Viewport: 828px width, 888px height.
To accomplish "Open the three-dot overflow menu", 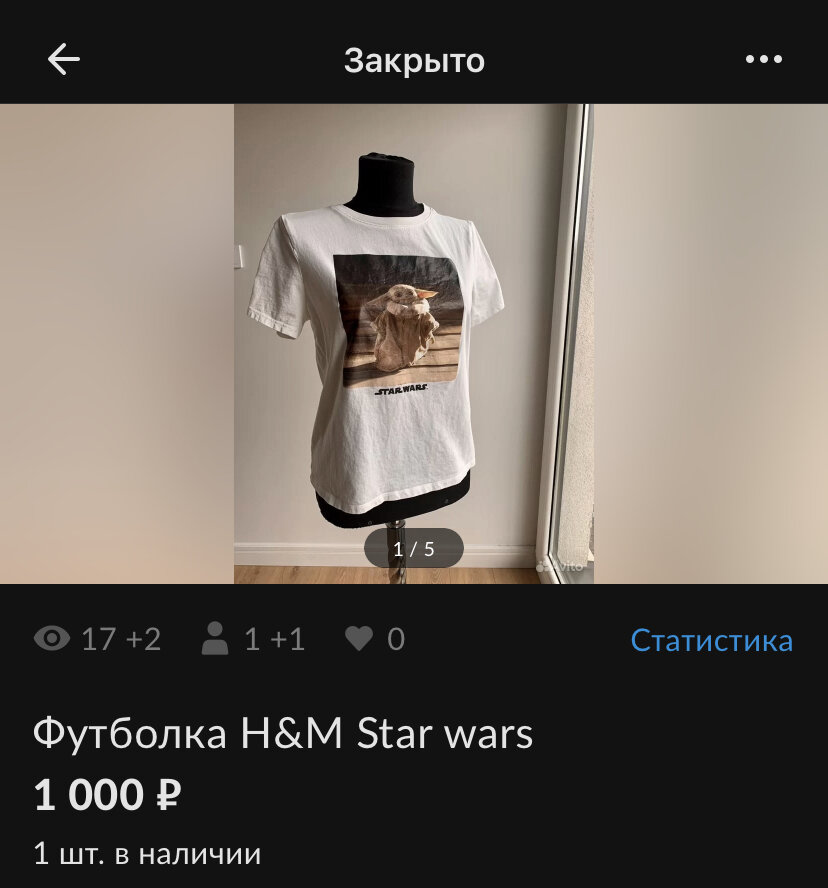I will click(x=764, y=60).
